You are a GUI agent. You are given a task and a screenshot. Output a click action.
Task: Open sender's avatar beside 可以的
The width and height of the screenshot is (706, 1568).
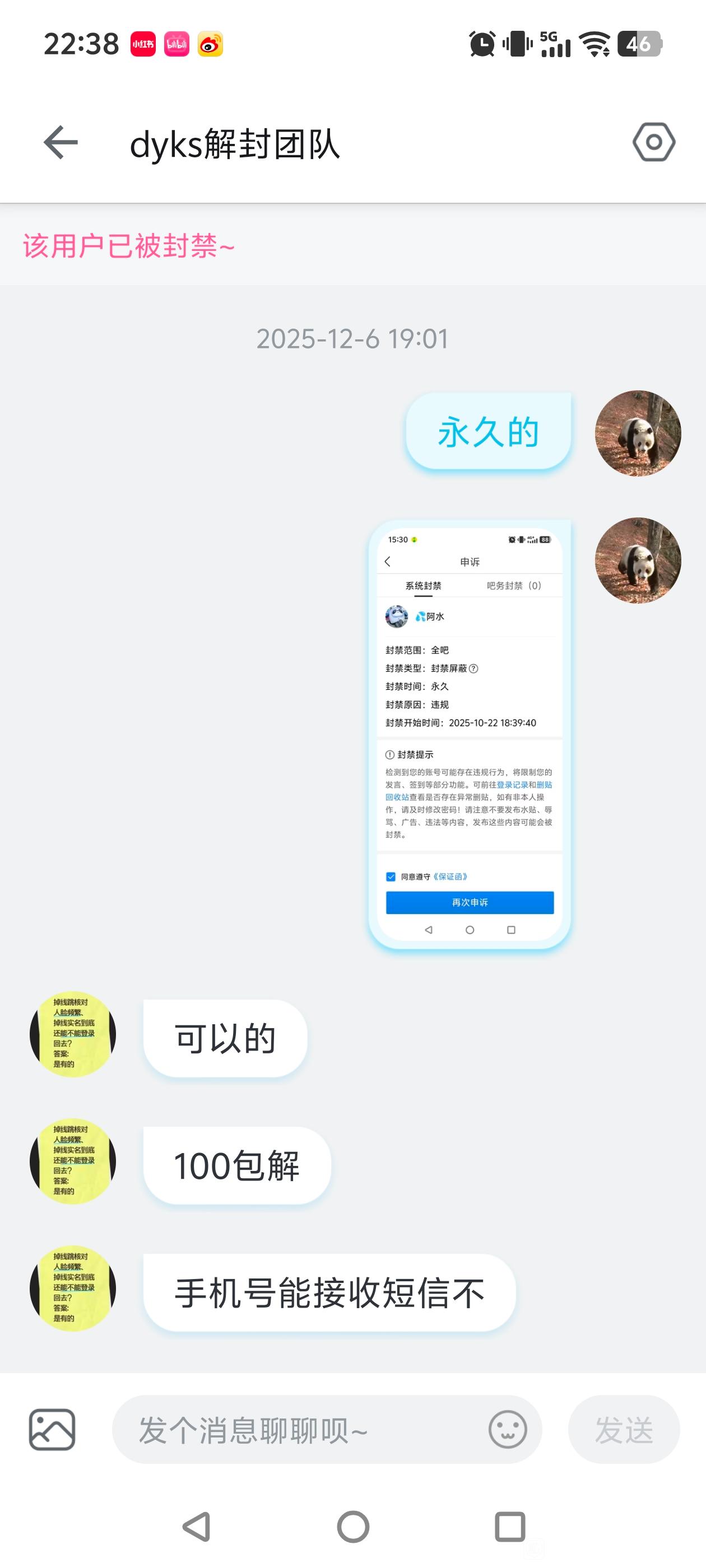pyautogui.click(x=72, y=1034)
